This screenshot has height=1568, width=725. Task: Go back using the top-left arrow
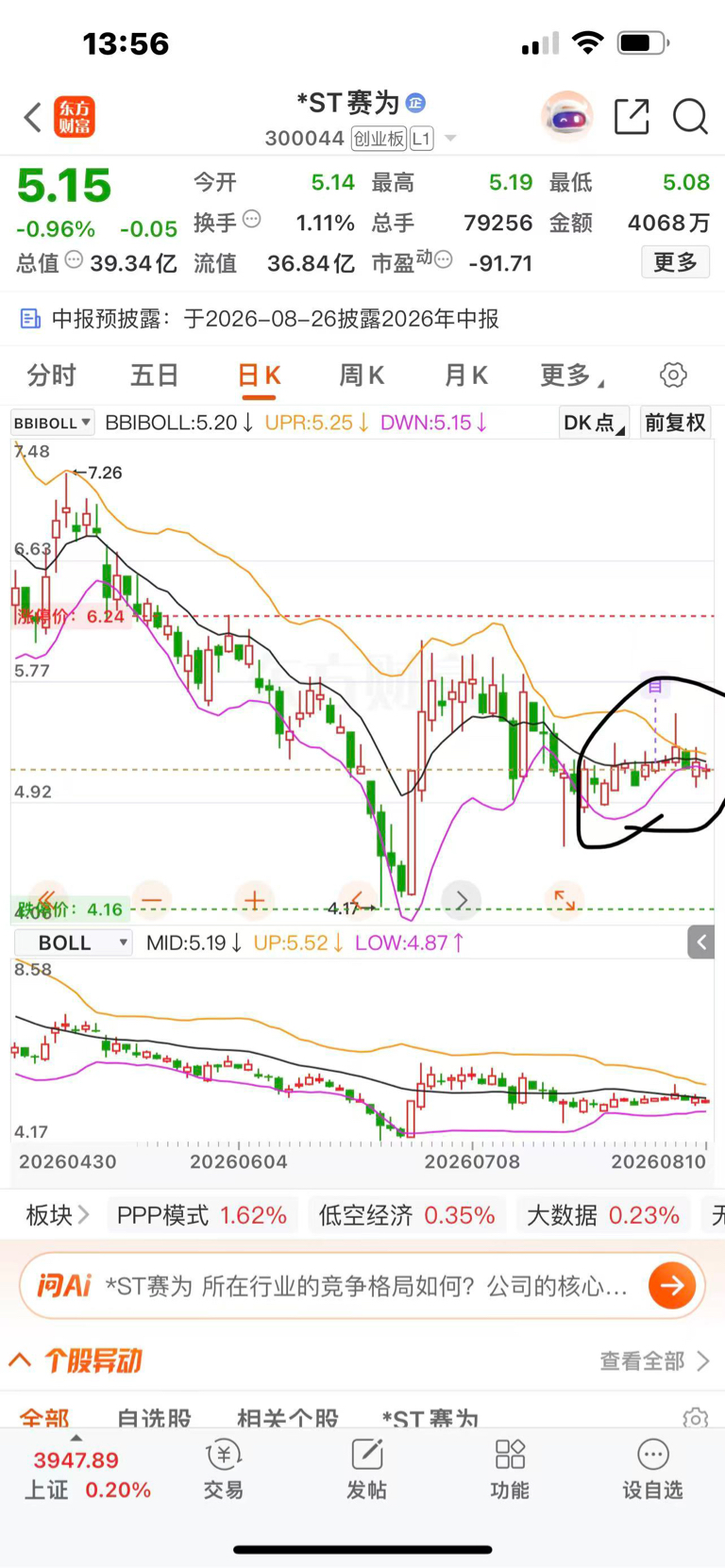[33, 118]
